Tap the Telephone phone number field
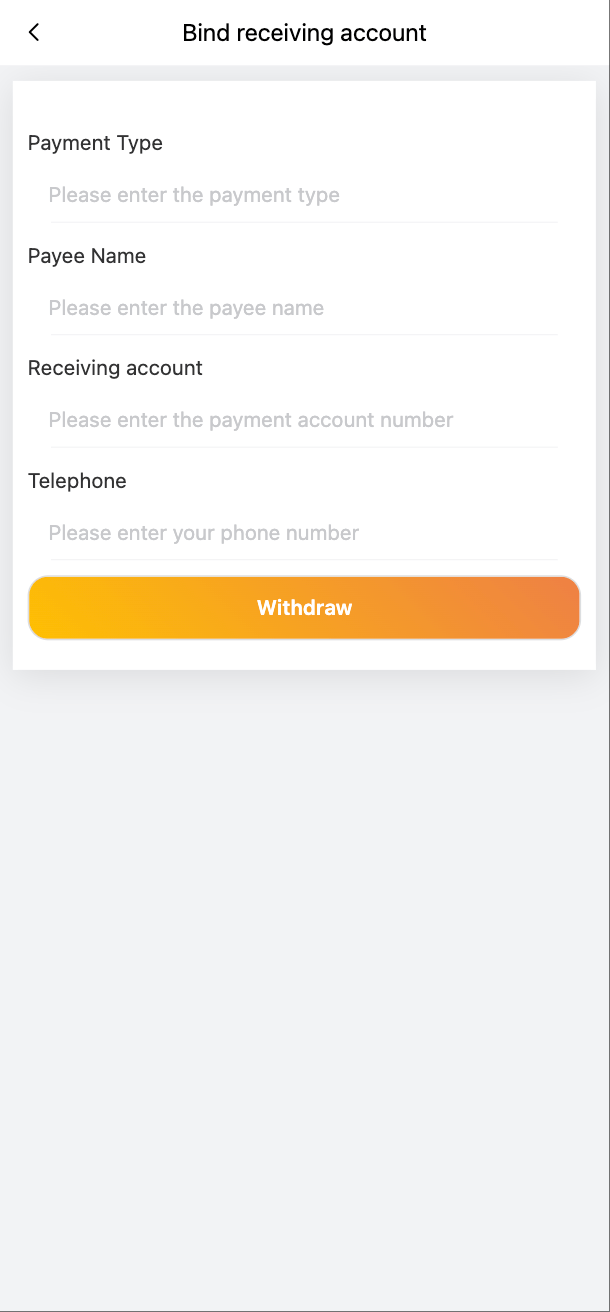The image size is (610, 1312). [x=303, y=533]
